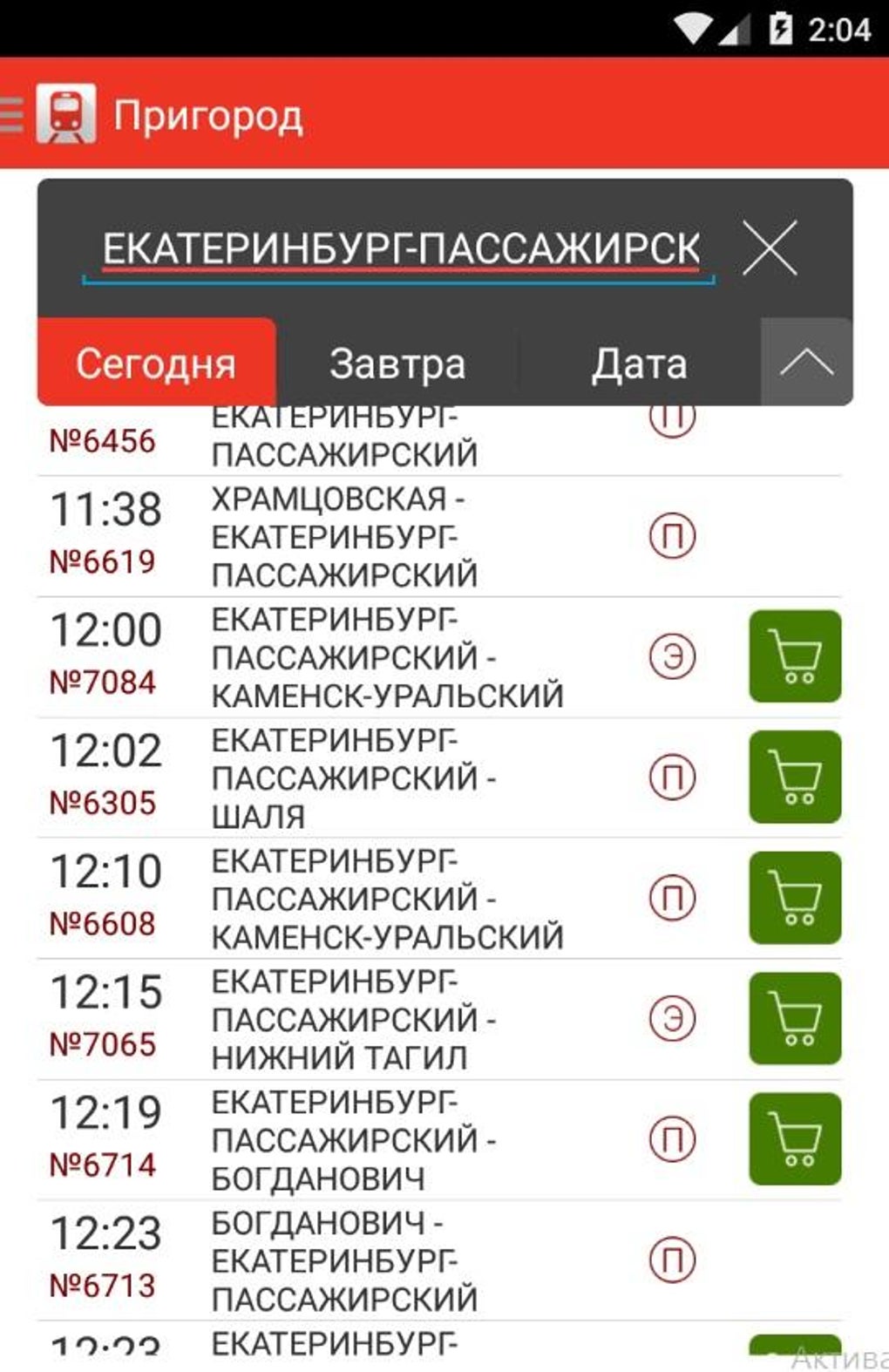Clear the station search field
The height and width of the screenshot is (1372, 889).
pos(770,248)
